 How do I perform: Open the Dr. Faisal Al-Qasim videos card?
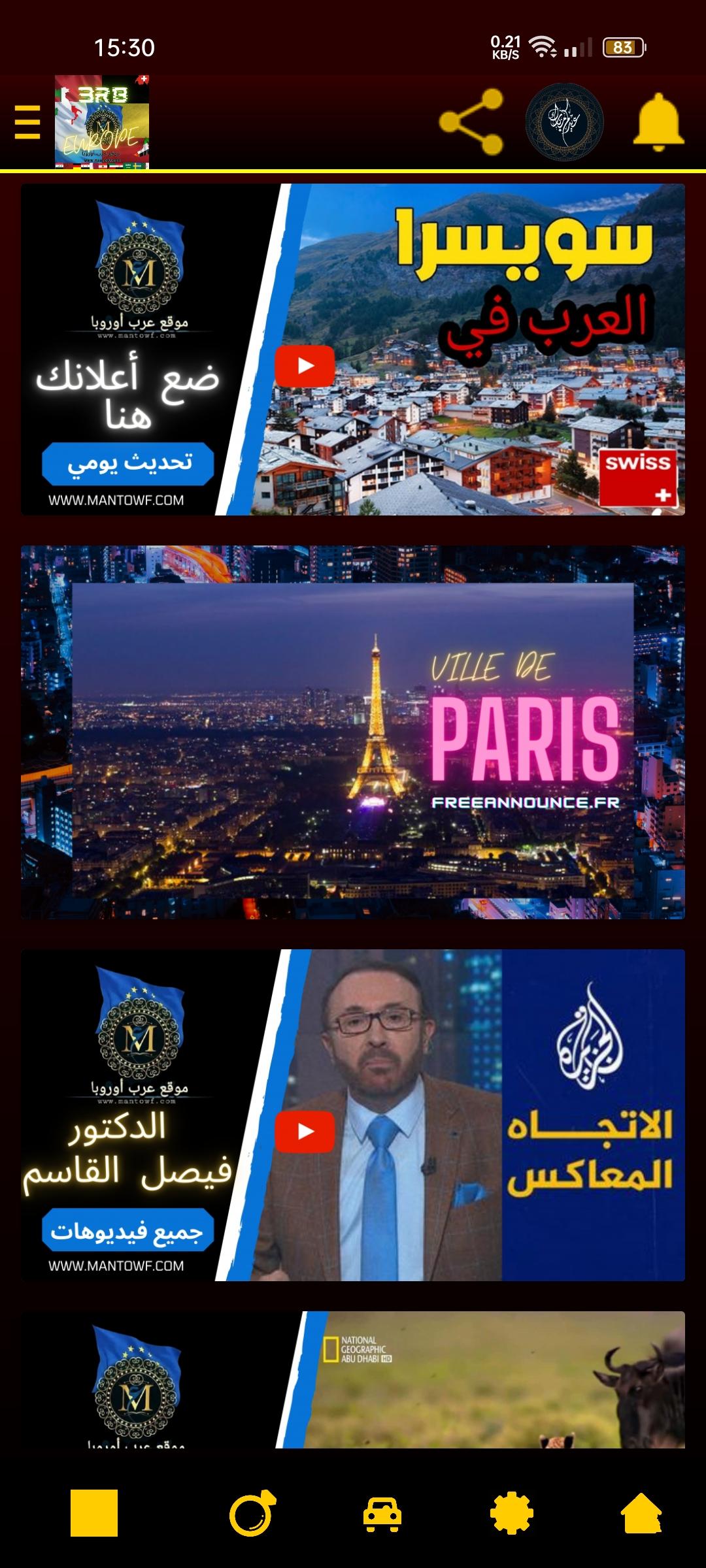(353, 1115)
